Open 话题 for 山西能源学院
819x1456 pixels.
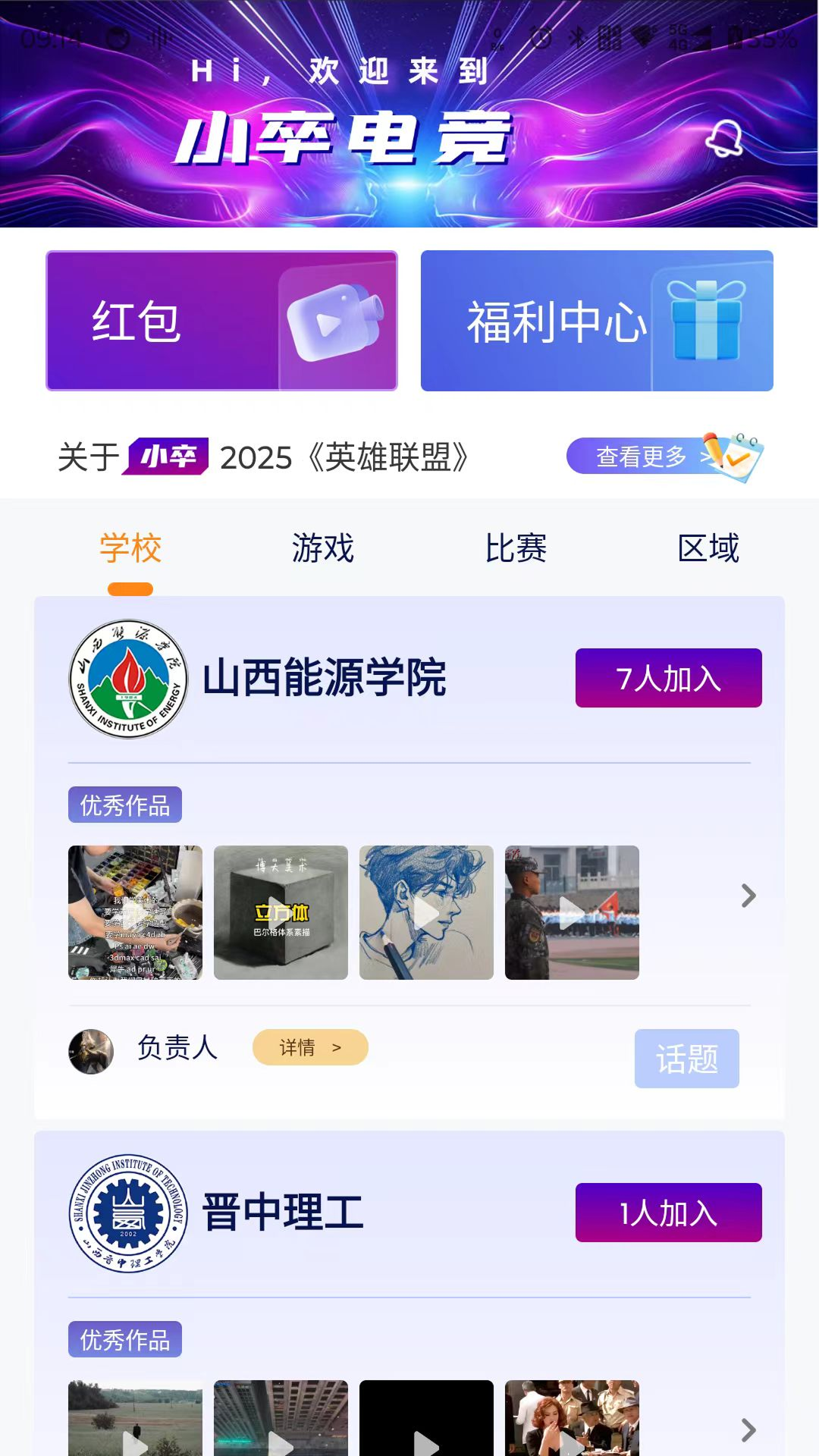pos(686,1059)
